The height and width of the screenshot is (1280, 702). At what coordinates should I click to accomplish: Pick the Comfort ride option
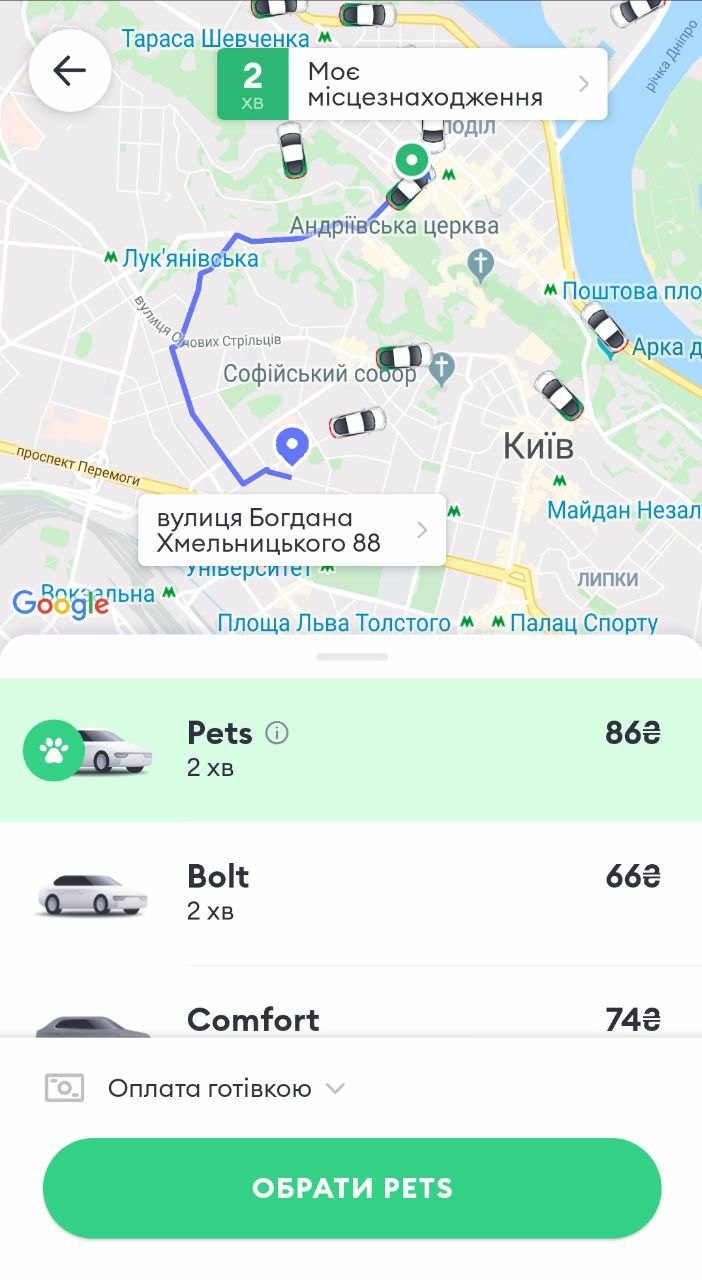coord(350,1018)
